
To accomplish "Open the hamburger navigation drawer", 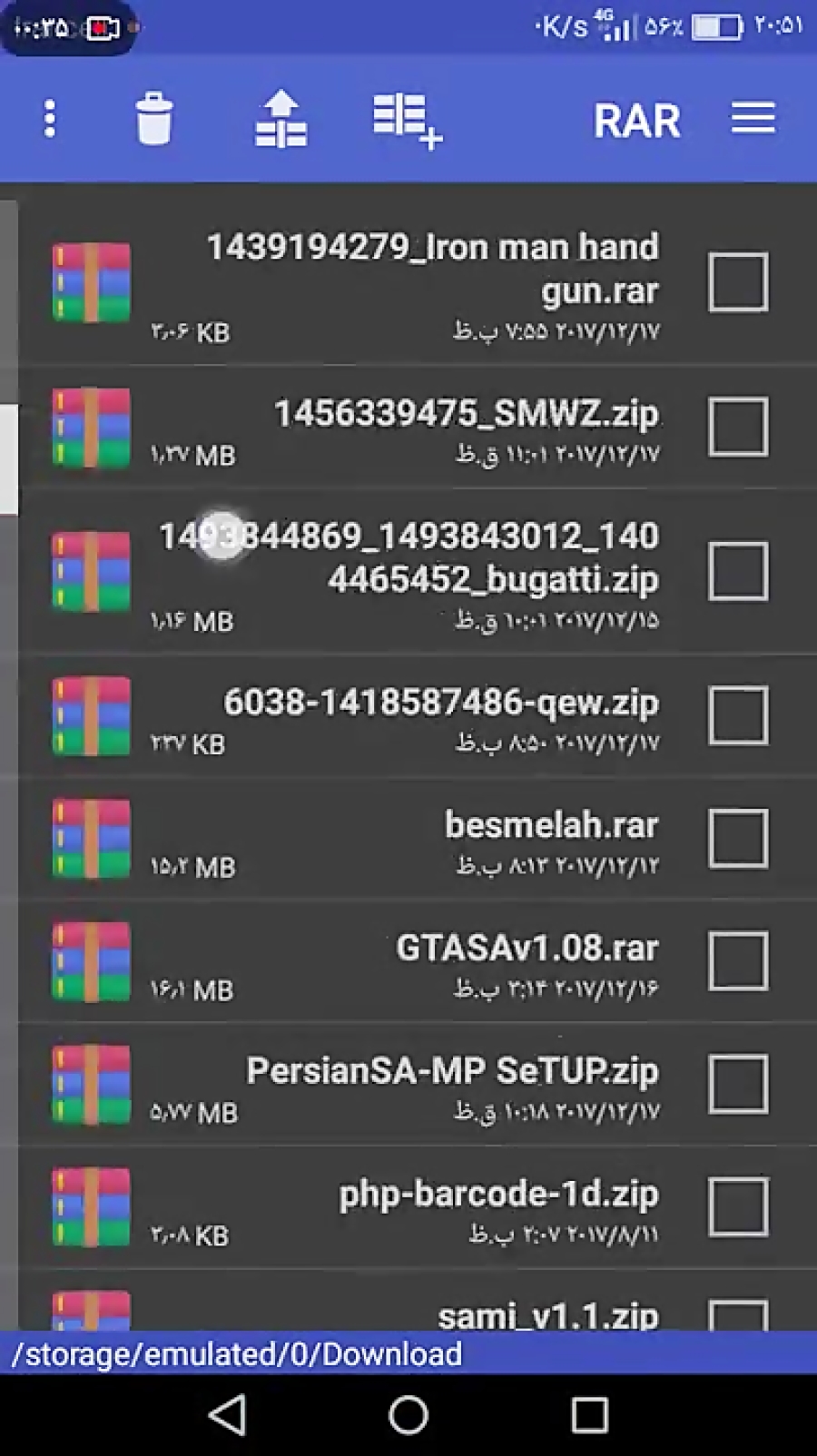I will (x=753, y=119).
